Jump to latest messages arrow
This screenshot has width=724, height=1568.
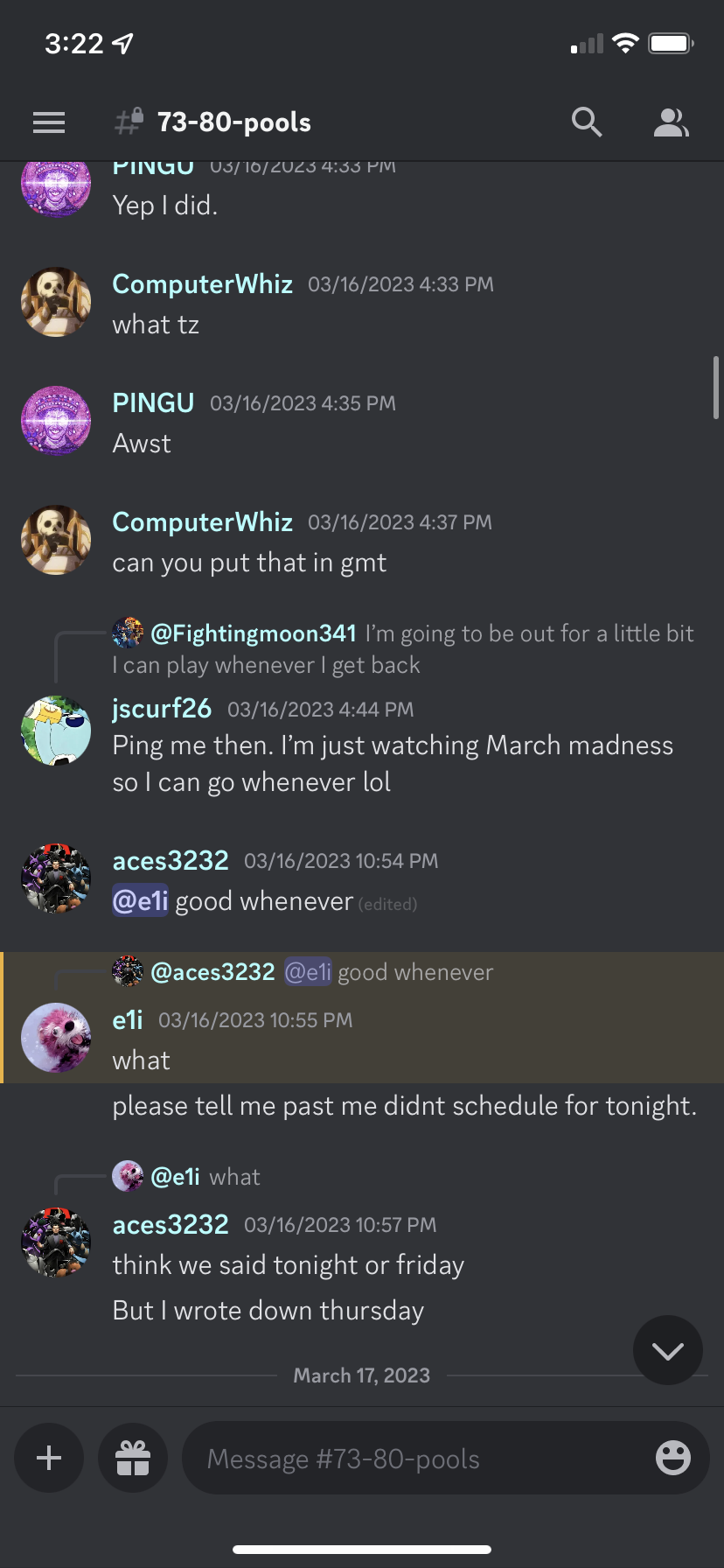pos(668,1351)
